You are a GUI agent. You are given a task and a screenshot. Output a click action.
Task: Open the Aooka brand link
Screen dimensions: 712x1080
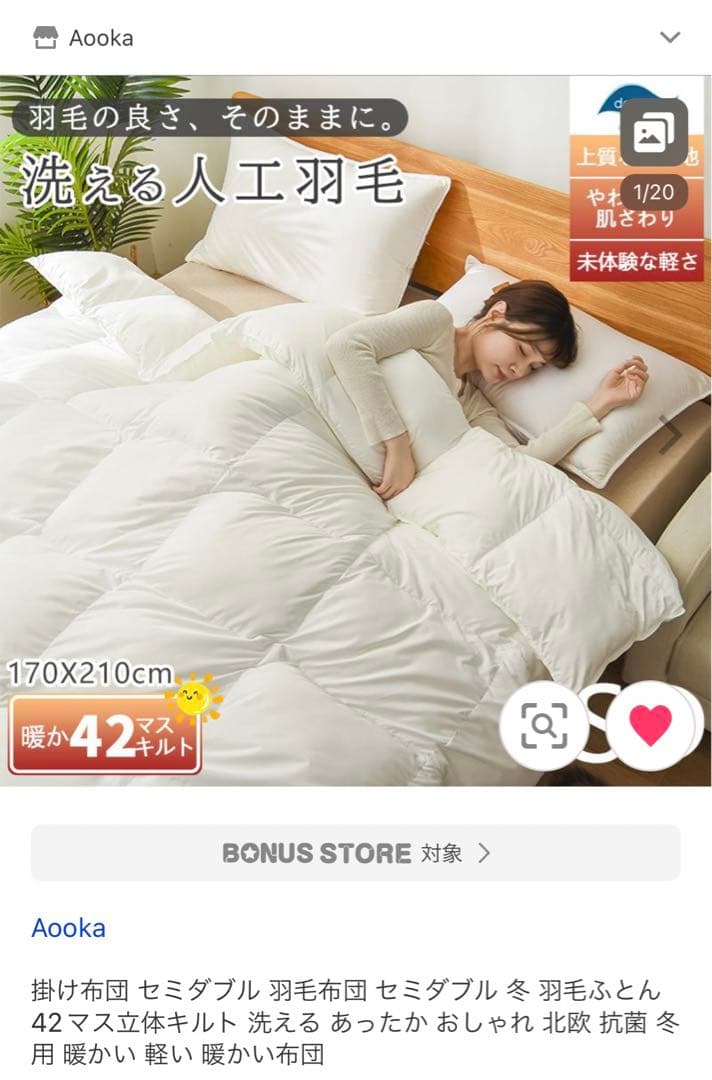[x=68, y=927]
